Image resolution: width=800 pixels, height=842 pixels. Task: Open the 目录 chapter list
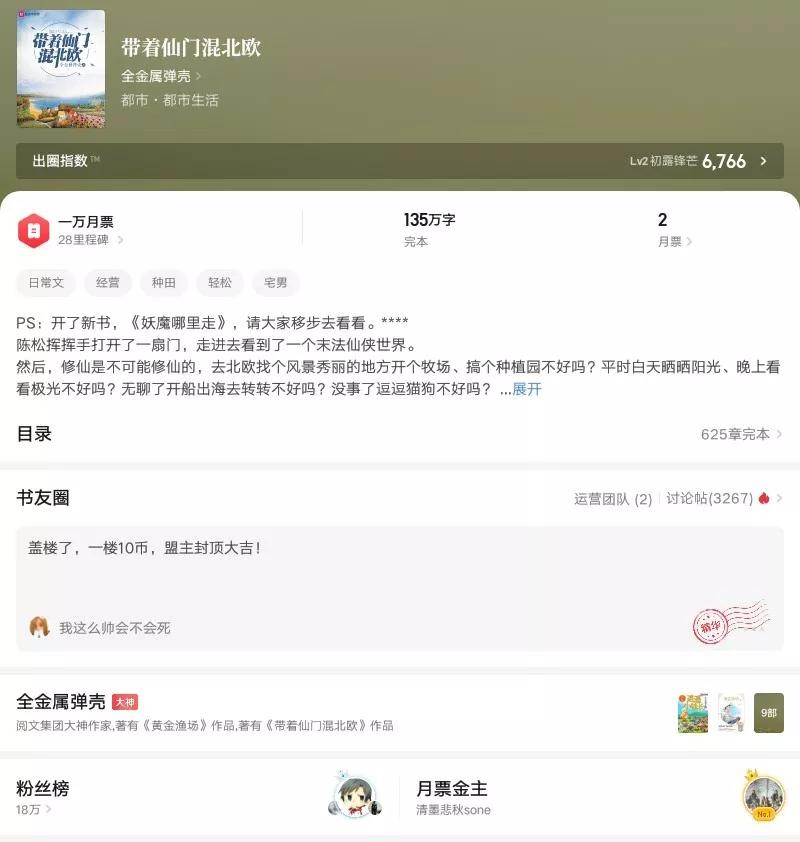(400, 434)
